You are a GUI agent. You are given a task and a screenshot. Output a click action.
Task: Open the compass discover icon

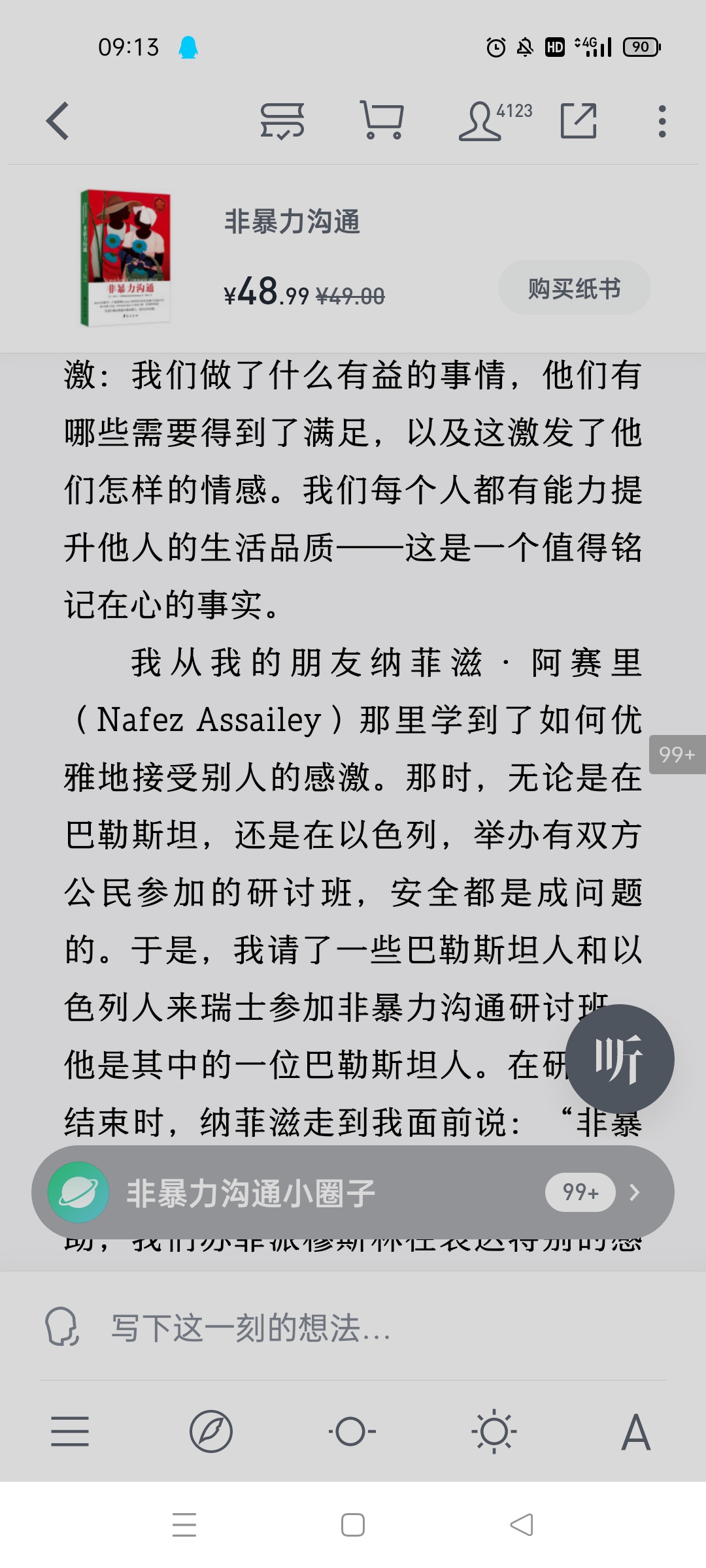[211, 1431]
